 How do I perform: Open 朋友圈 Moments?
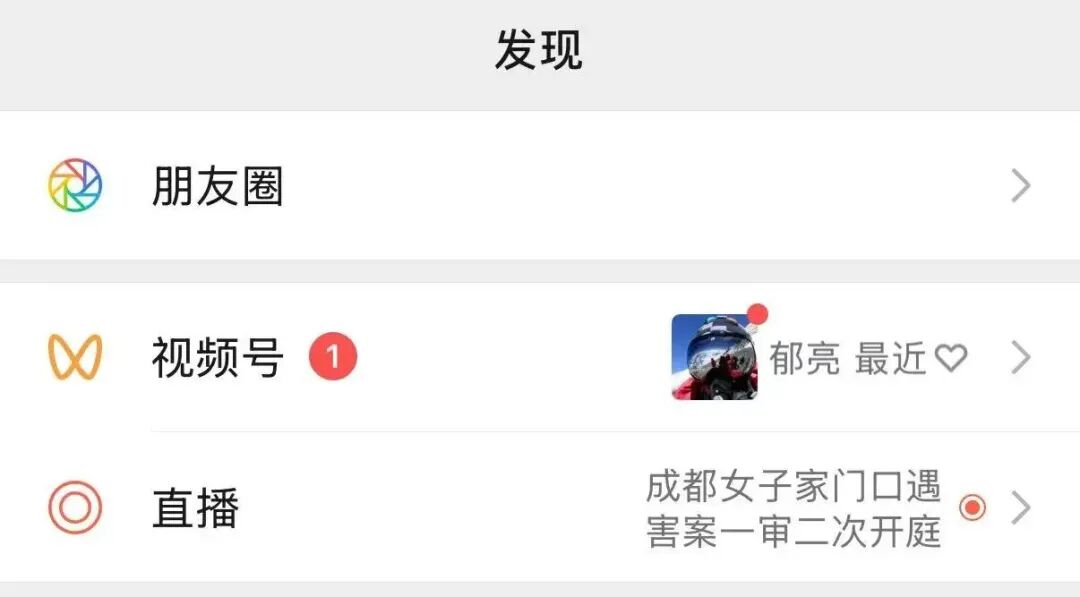click(218, 187)
